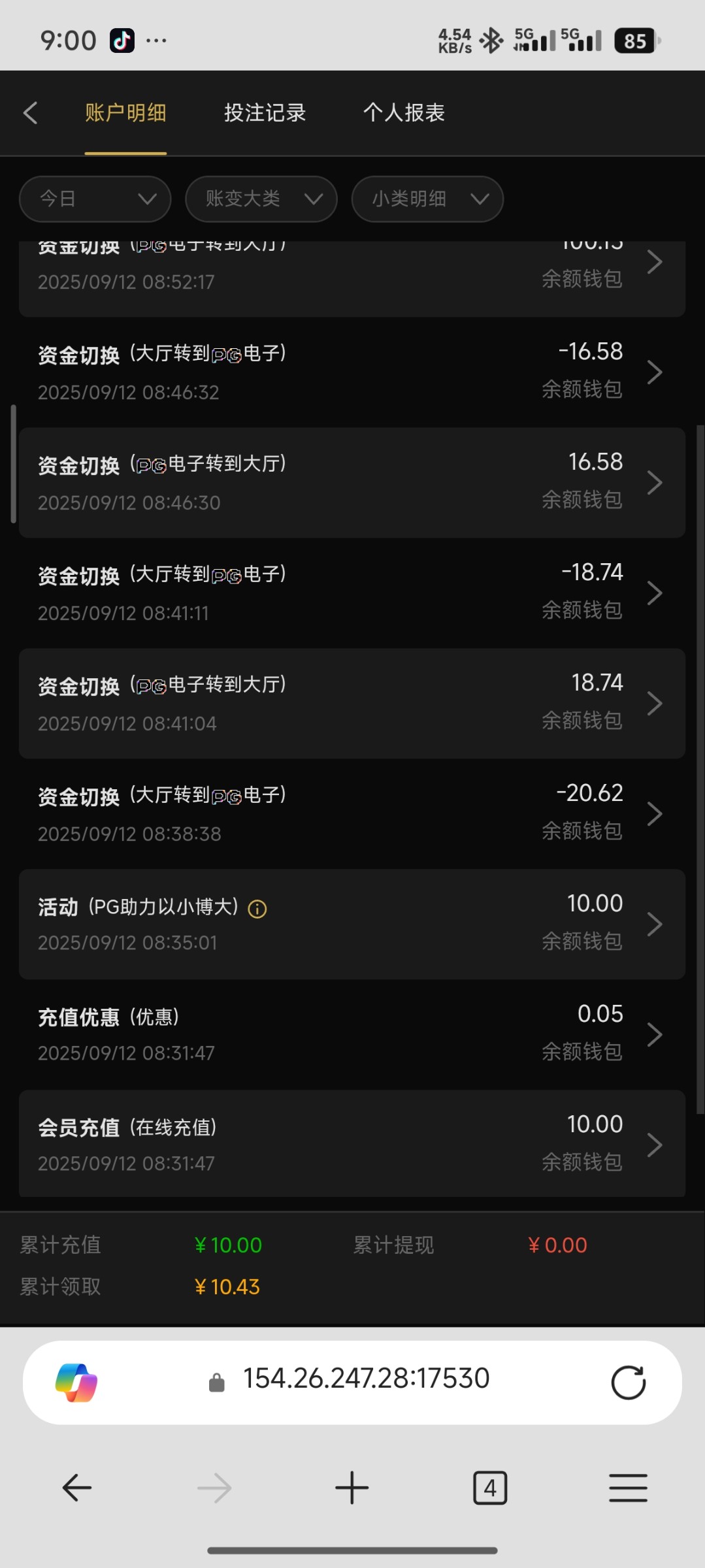Tap the info icon beside PG助力以小博大
The height and width of the screenshot is (1568, 705).
[257, 909]
